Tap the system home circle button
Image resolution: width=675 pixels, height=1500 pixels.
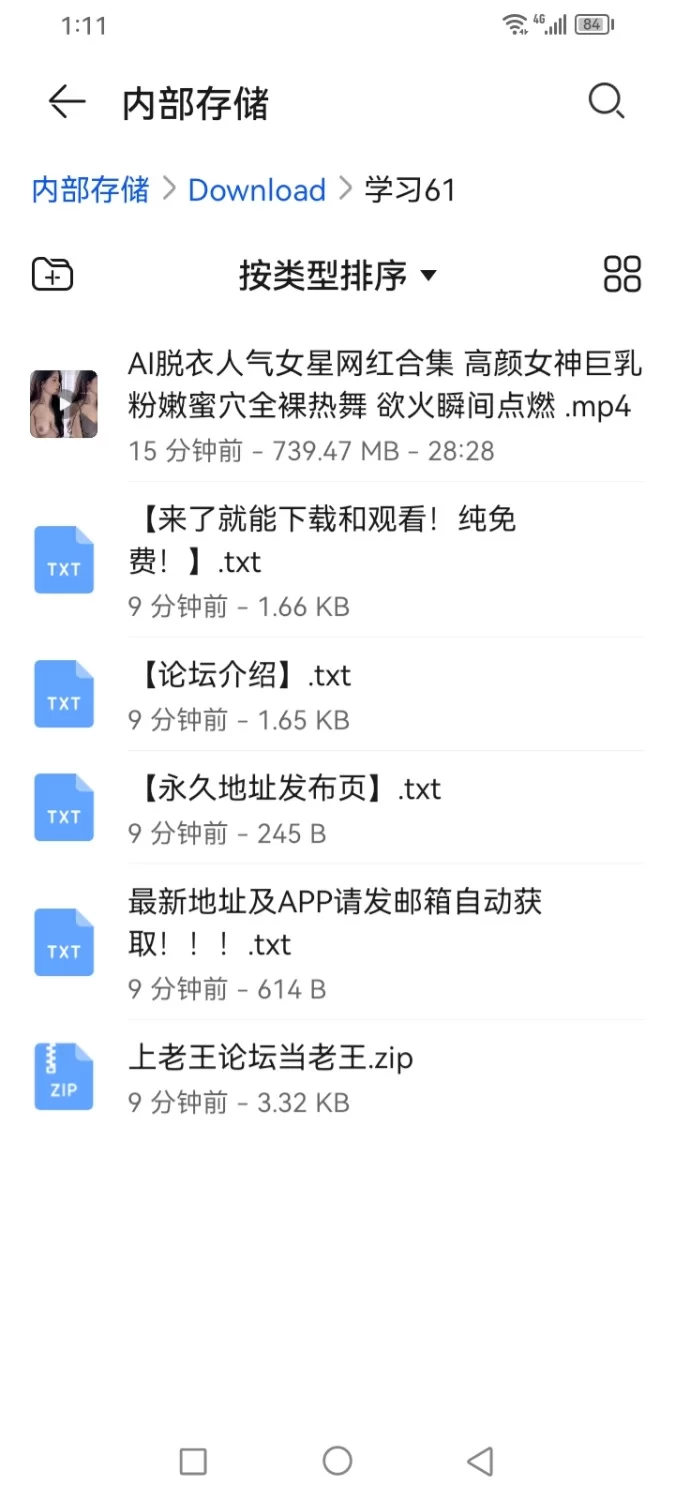(x=337, y=1461)
